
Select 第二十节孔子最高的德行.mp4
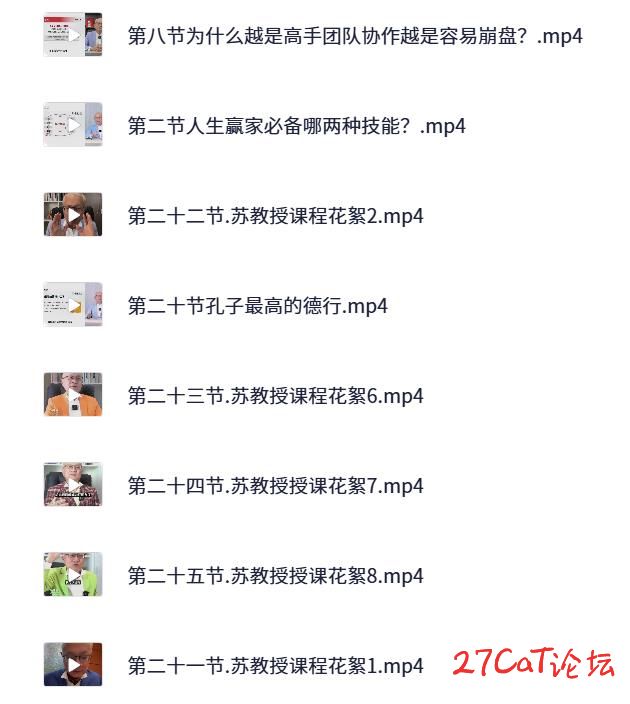pos(257,306)
